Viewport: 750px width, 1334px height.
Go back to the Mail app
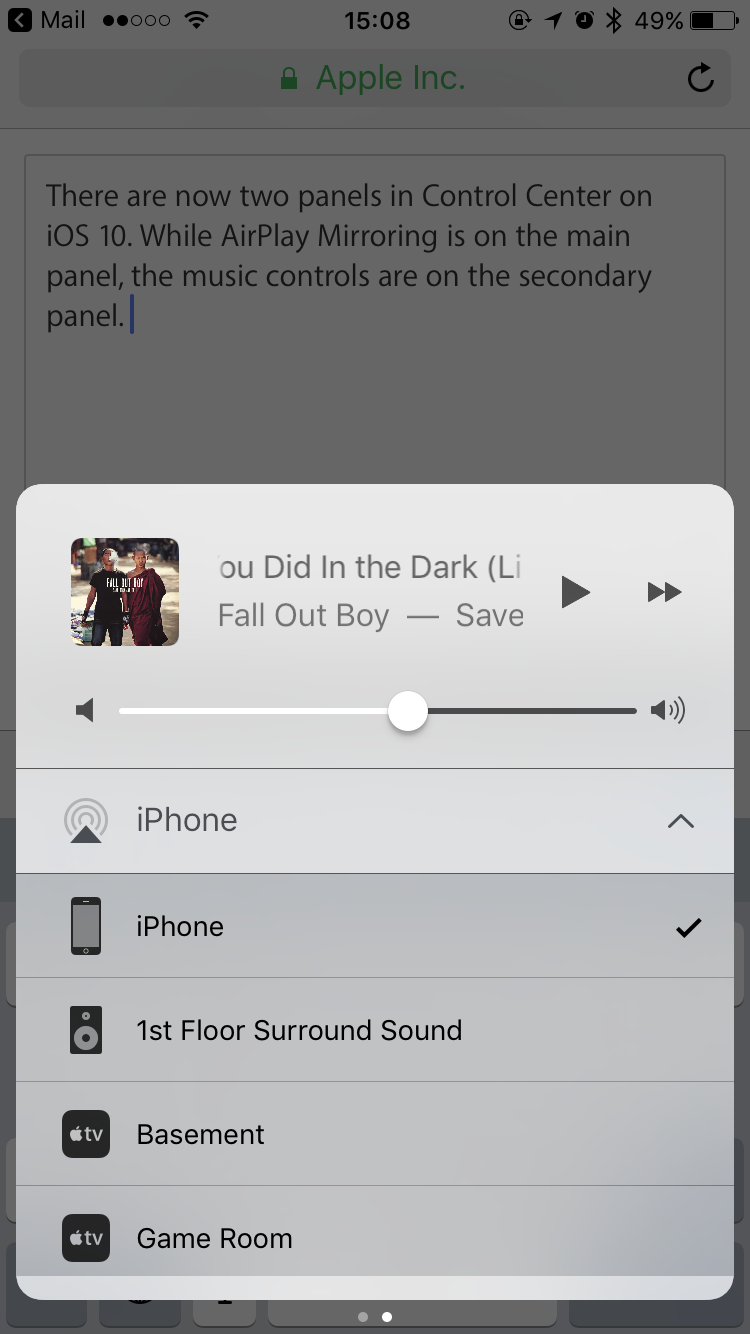click(47, 20)
